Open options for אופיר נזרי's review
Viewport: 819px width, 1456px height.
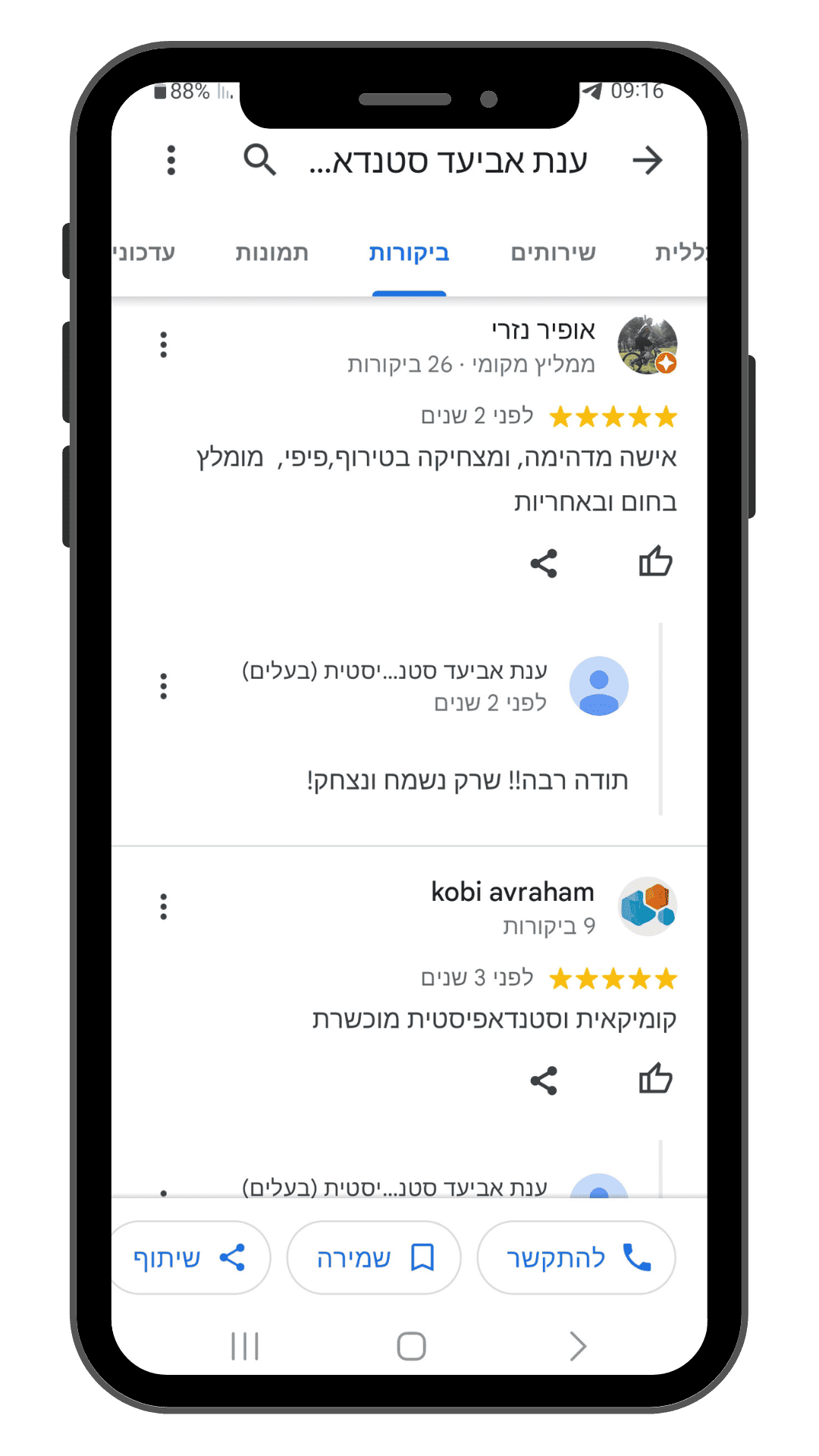click(164, 345)
